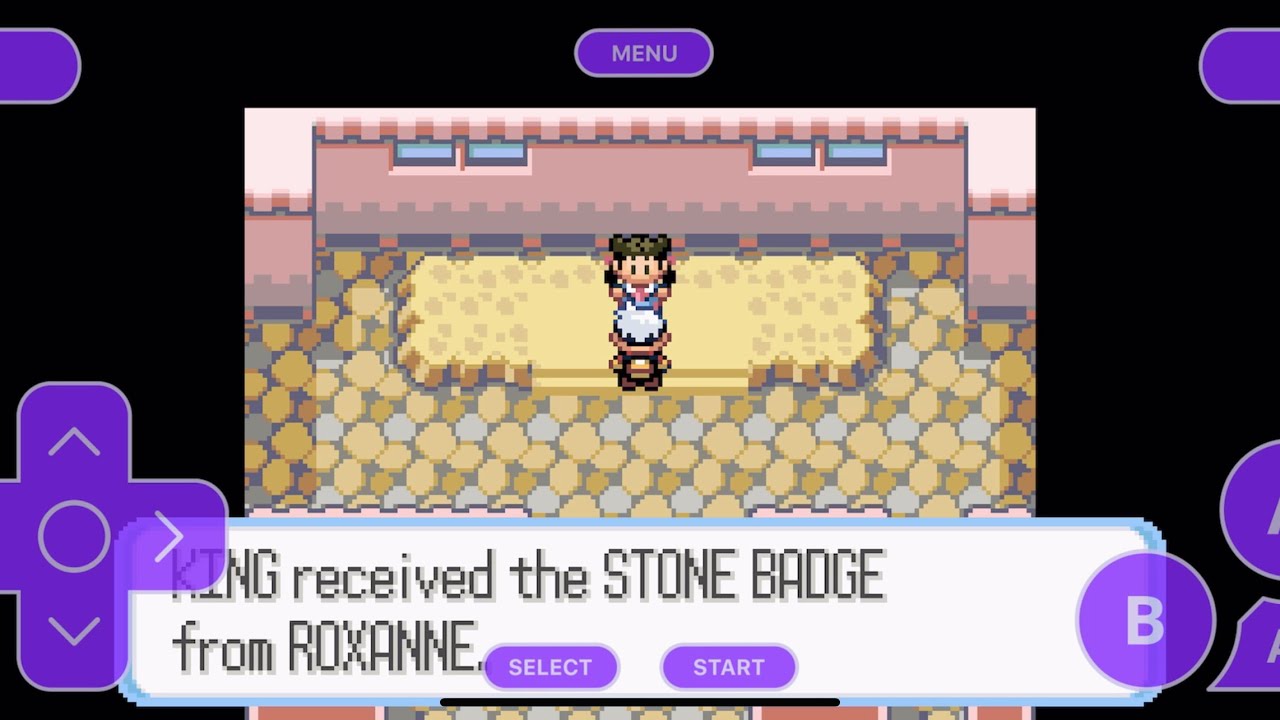Tap the SELECT button

pos(550,667)
